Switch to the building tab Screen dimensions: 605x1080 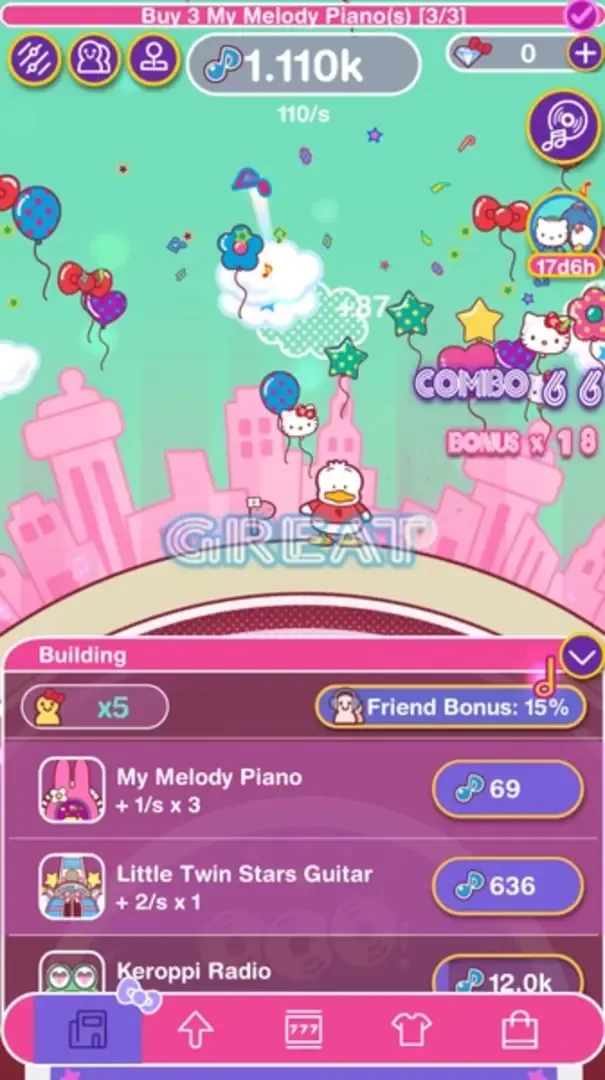point(88,1030)
